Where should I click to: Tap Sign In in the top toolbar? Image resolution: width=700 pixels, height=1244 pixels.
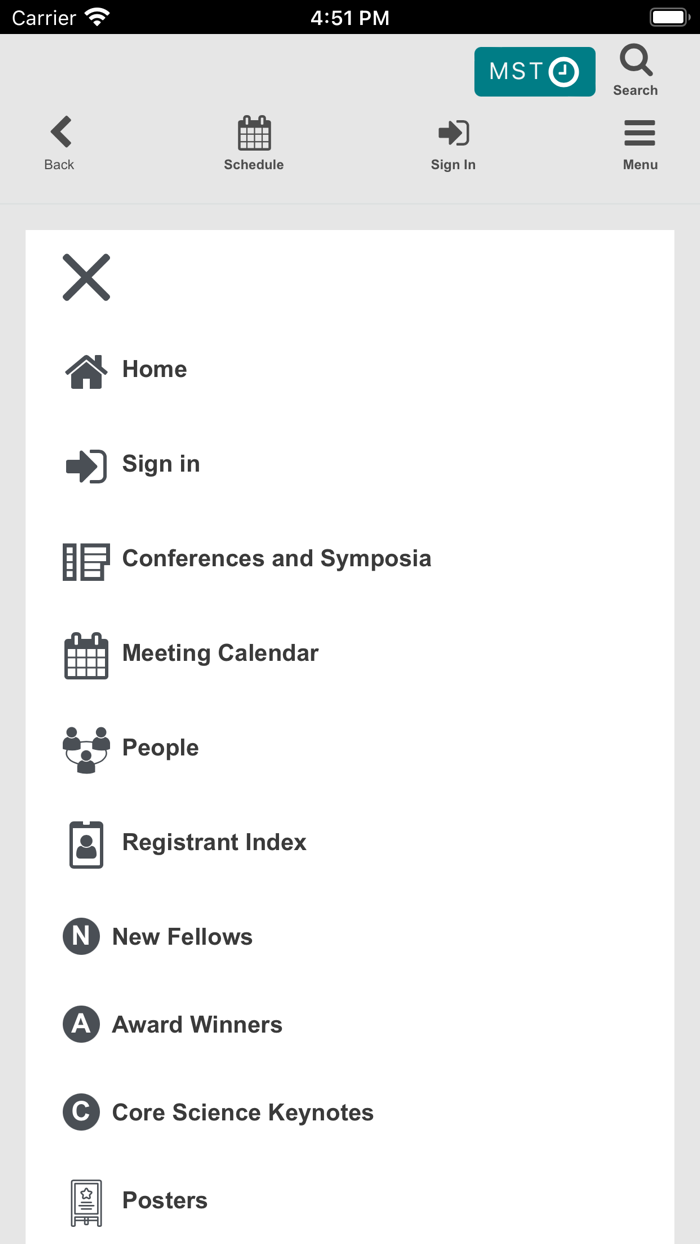(x=453, y=144)
